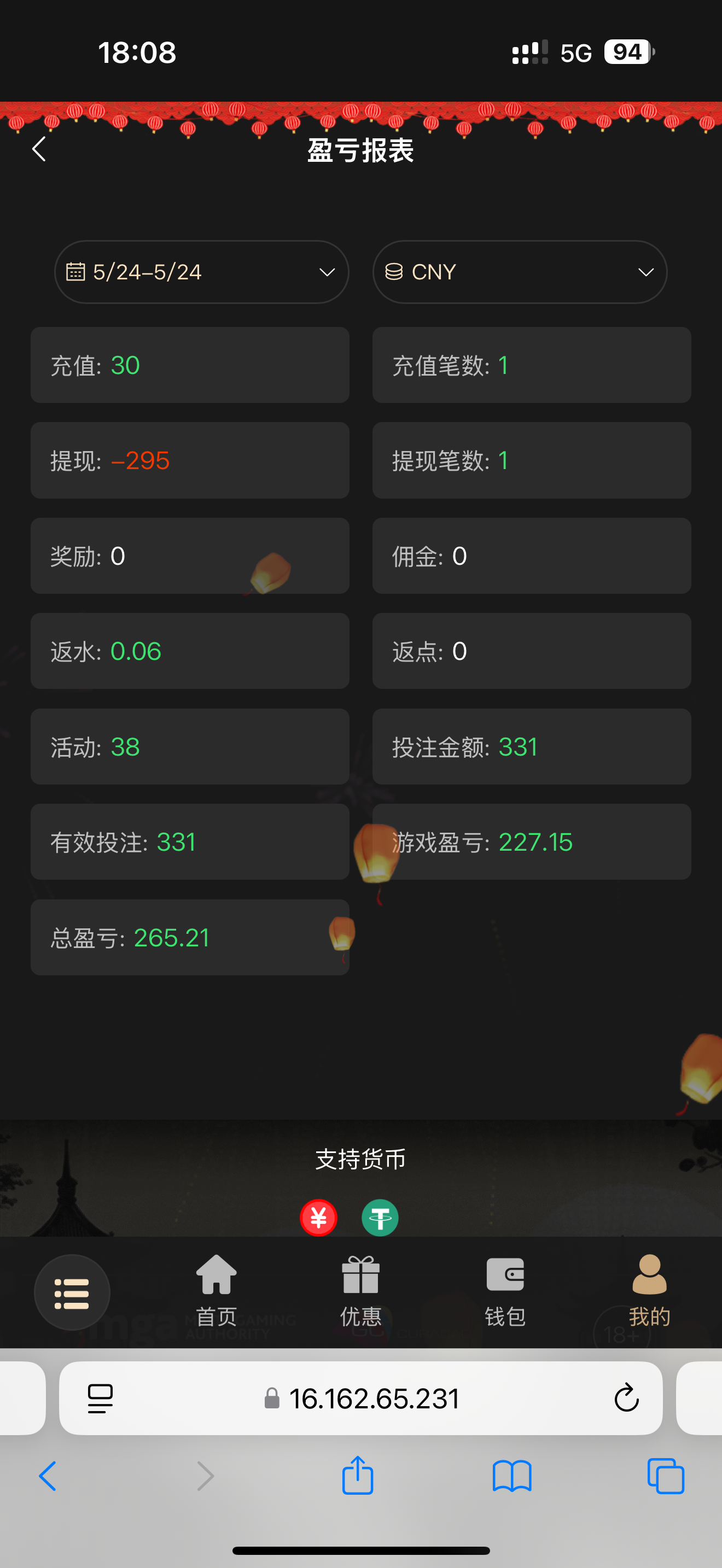Image resolution: width=722 pixels, height=1568 pixels.
Task: Reload the page in the browser
Action: click(x=626, y=1398)
